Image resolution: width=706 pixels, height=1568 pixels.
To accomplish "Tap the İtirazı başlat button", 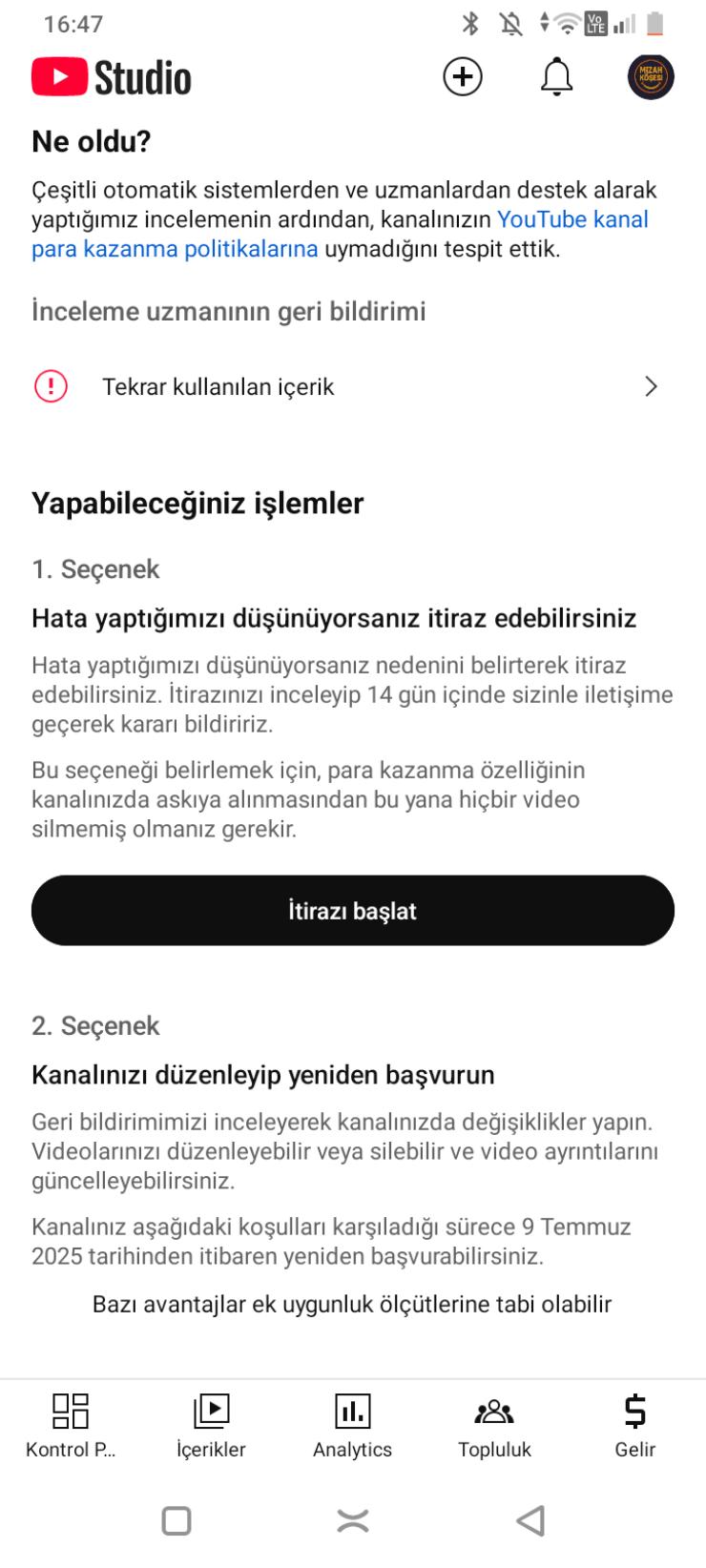I will pyautogui.click(x=353, y=911).
